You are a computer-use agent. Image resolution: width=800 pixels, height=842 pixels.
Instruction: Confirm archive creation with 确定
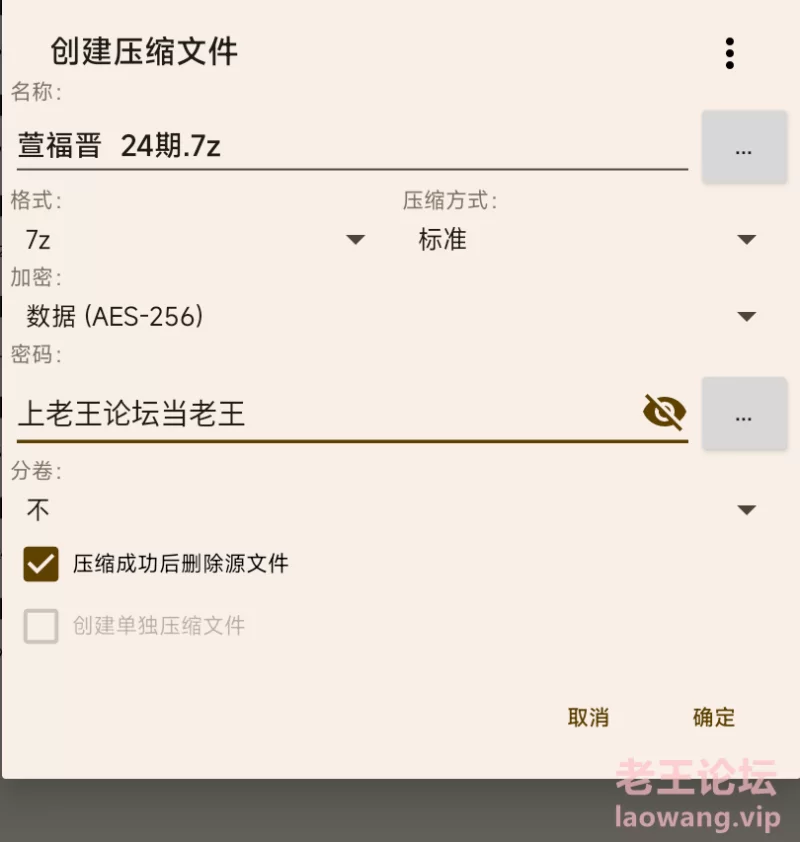[714, 717]
